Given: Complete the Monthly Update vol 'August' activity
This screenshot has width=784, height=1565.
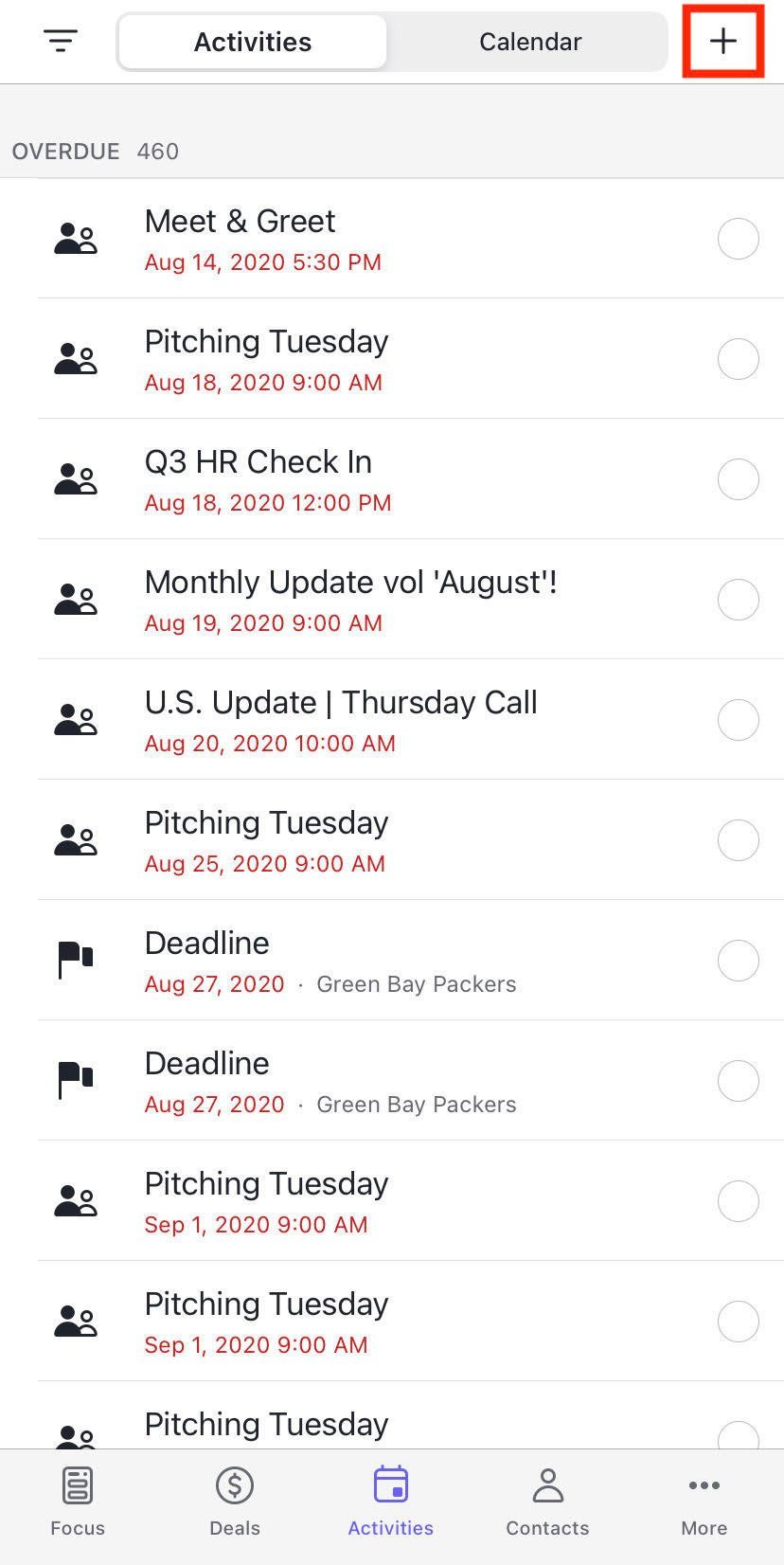Looking at the screenshot, I should pos(738,599).
